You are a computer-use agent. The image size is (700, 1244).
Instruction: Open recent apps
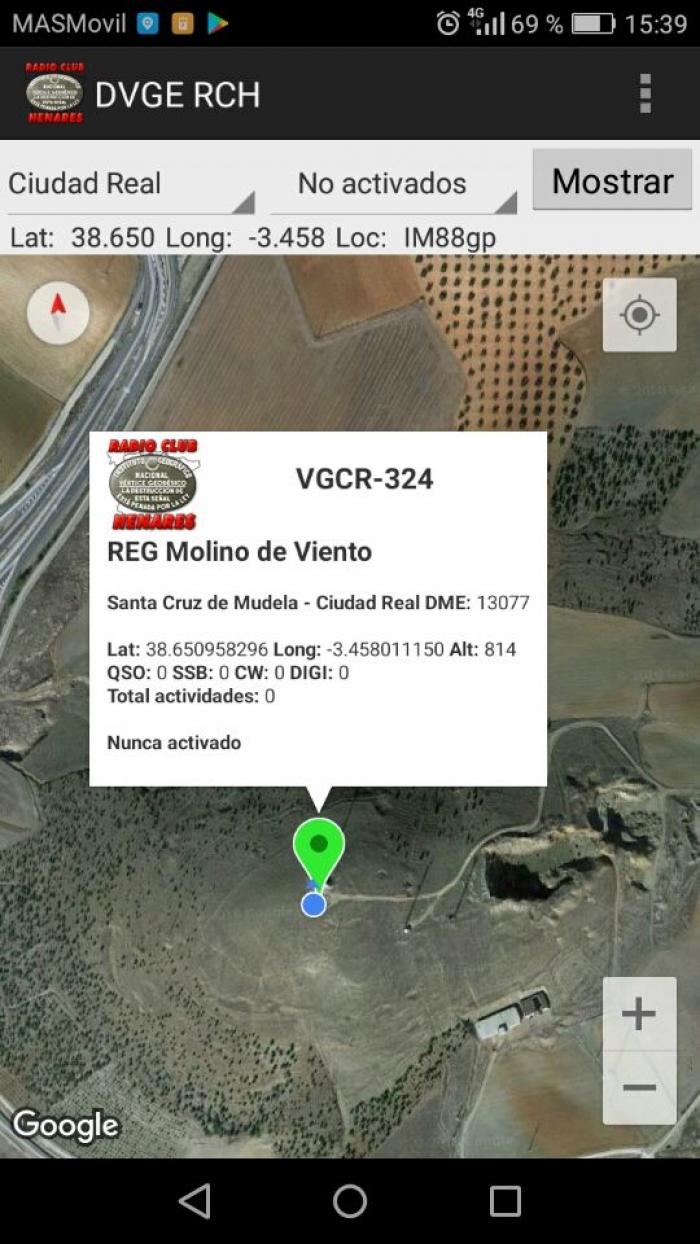point(505,1201)
